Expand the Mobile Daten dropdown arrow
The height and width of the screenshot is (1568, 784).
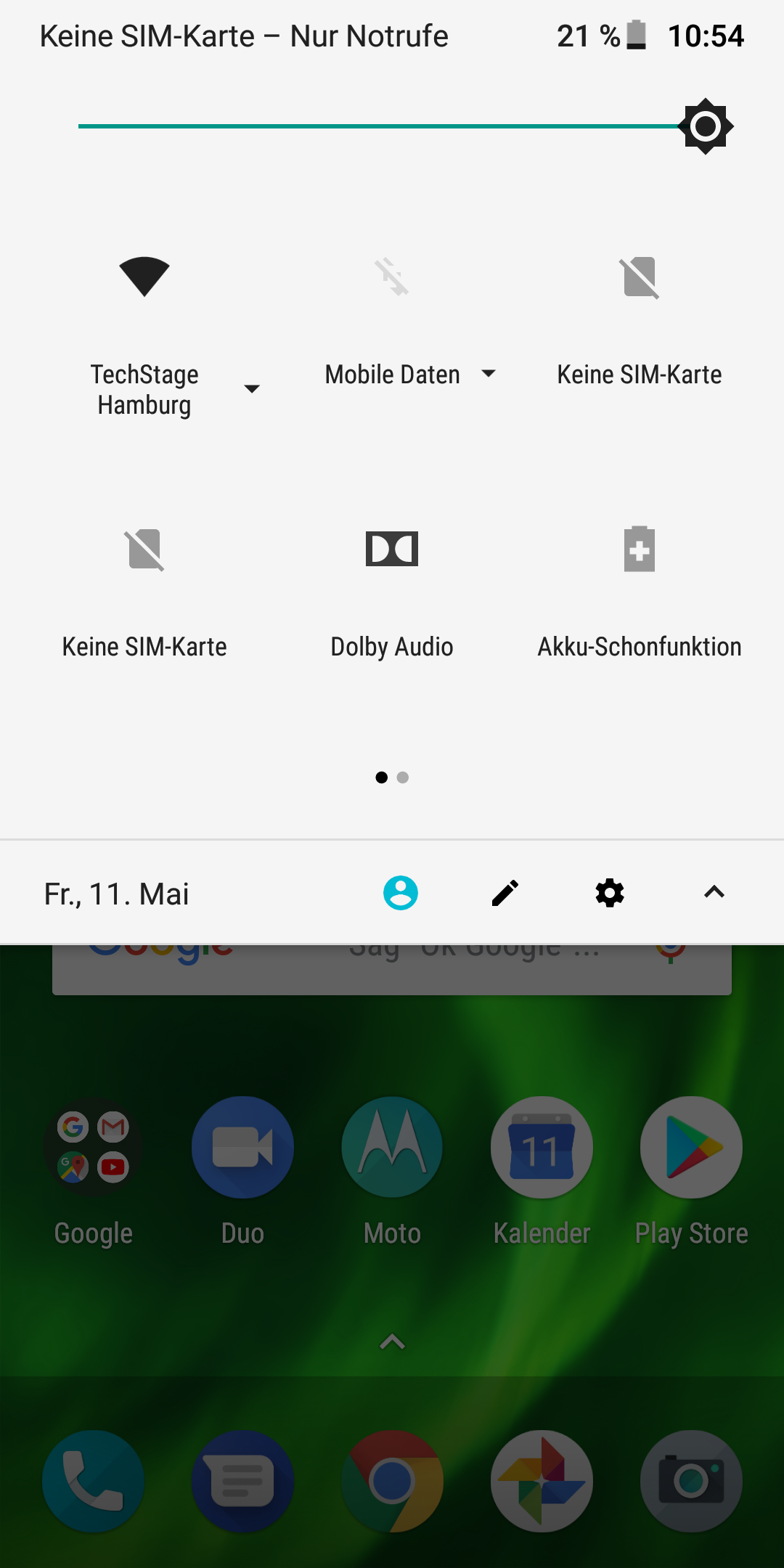point(489,374)
